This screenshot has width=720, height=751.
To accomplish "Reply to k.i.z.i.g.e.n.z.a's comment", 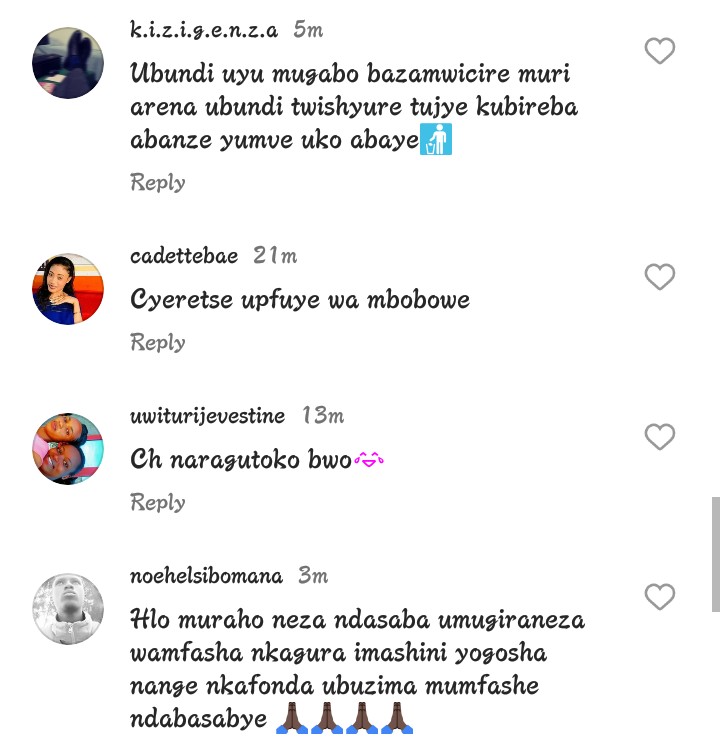I will tap(158, 182).
